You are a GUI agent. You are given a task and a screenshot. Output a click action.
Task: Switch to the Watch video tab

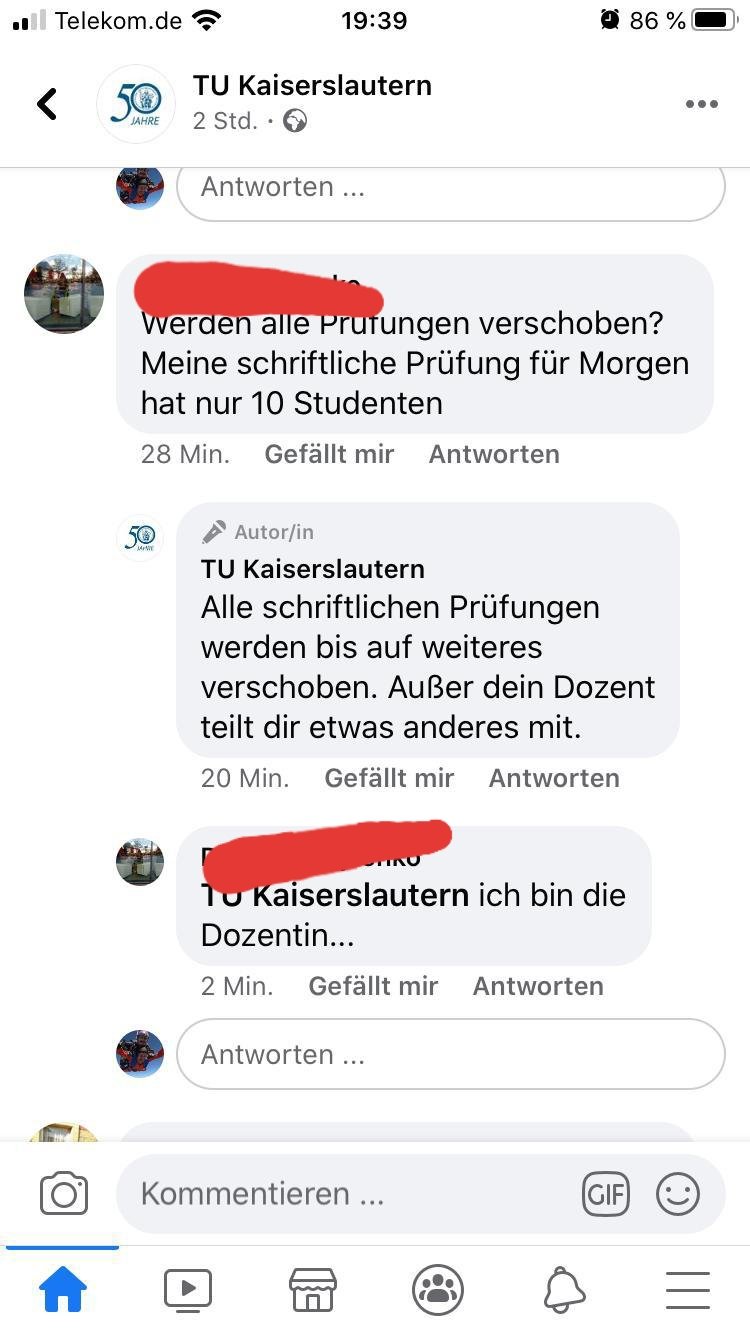[188, 1290]
